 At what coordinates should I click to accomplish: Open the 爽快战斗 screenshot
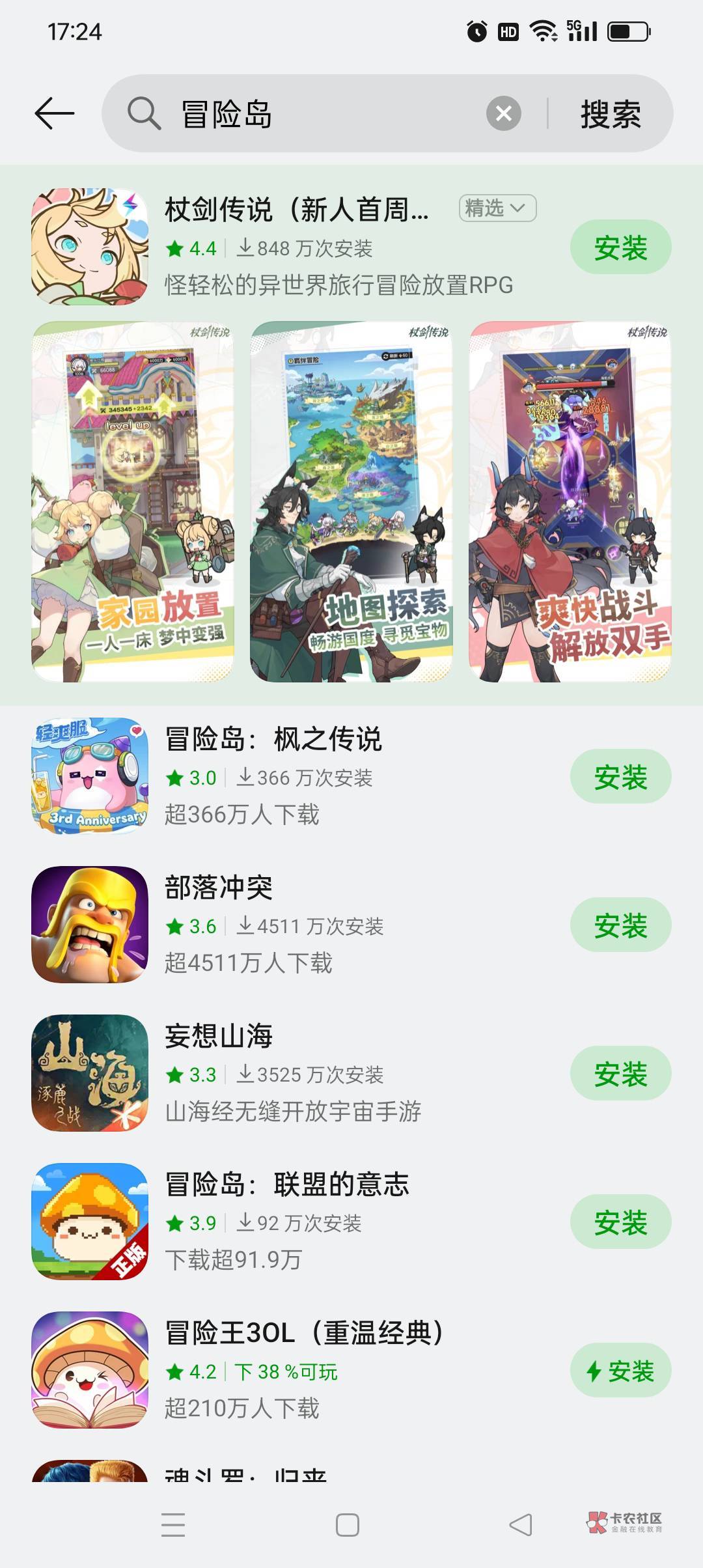click(570, 501)
